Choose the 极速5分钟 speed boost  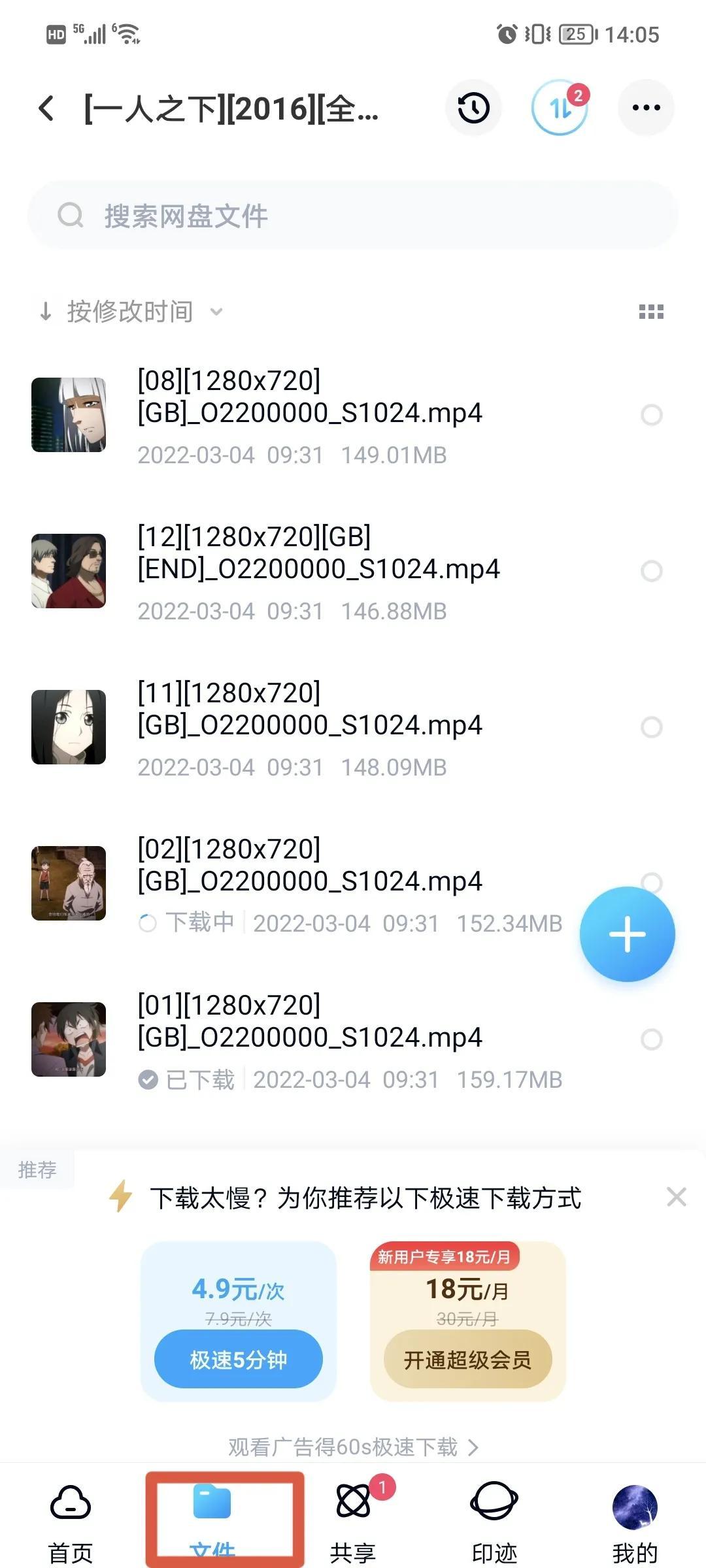[x=239, y=1360]
